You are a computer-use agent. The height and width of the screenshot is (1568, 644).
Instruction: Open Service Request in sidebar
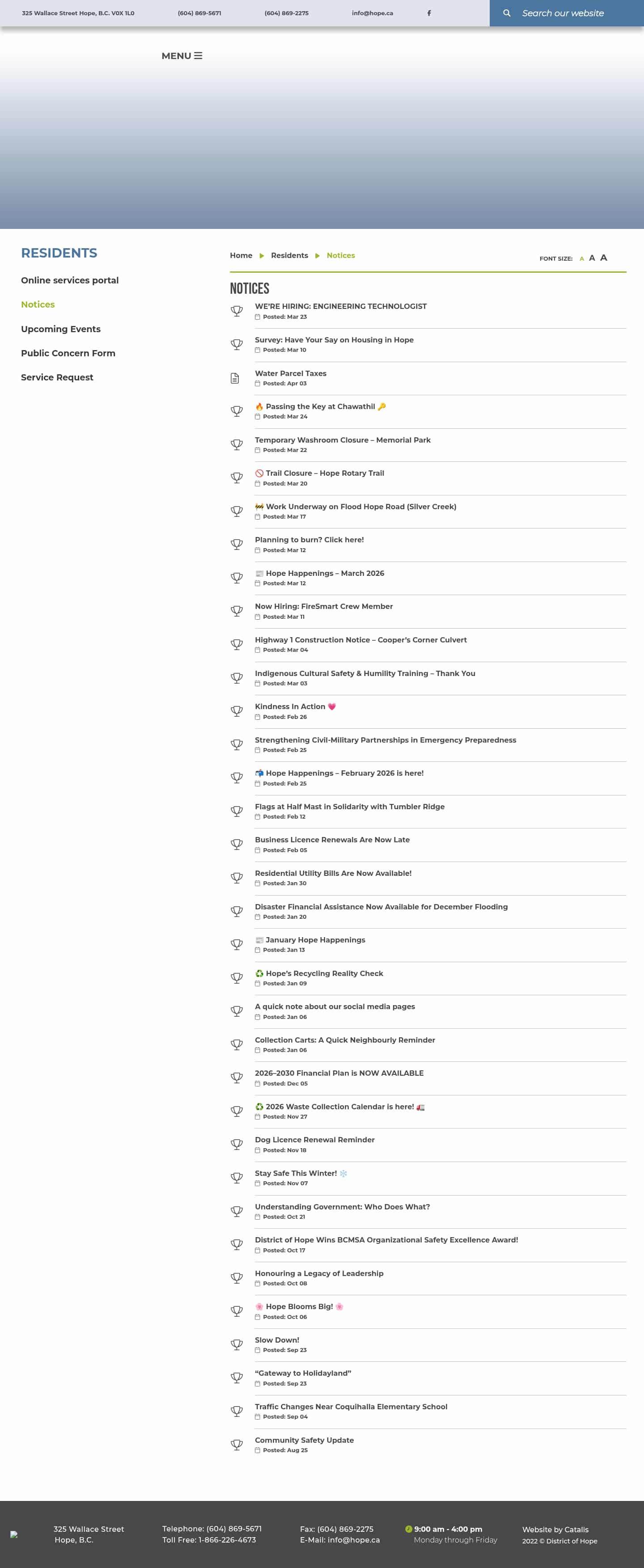[x=57, y=377]
